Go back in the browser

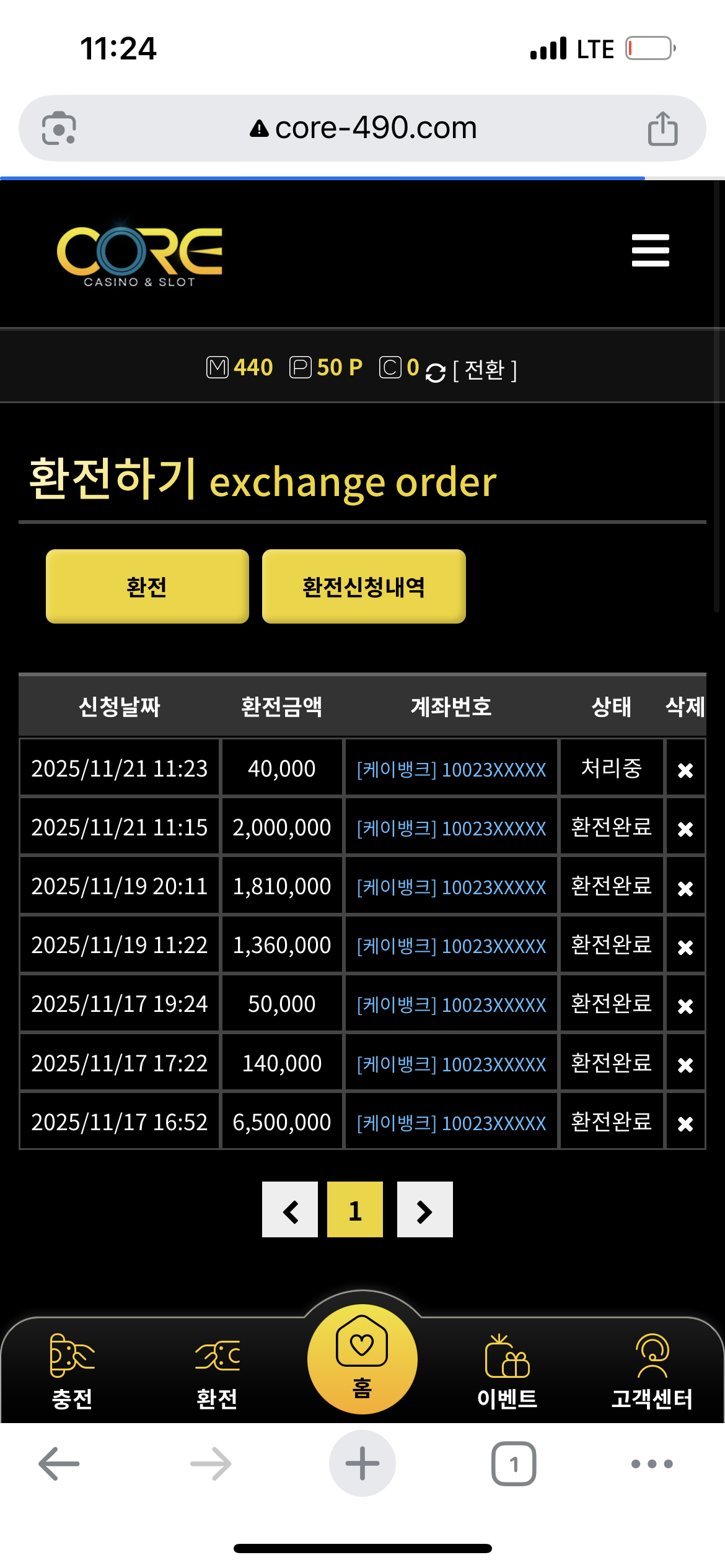59,1464
